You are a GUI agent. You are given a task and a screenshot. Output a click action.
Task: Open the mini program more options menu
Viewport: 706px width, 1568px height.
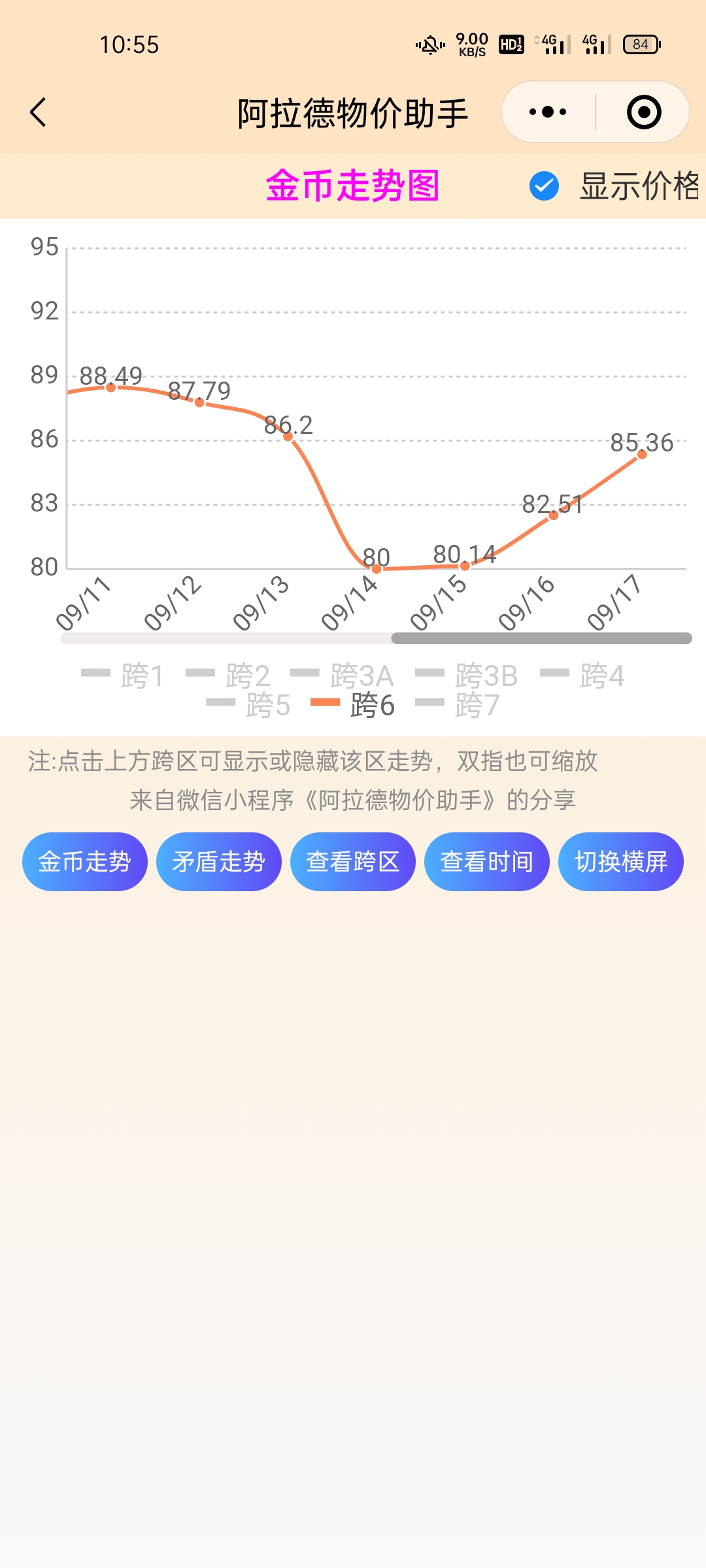tap(548, 112)
